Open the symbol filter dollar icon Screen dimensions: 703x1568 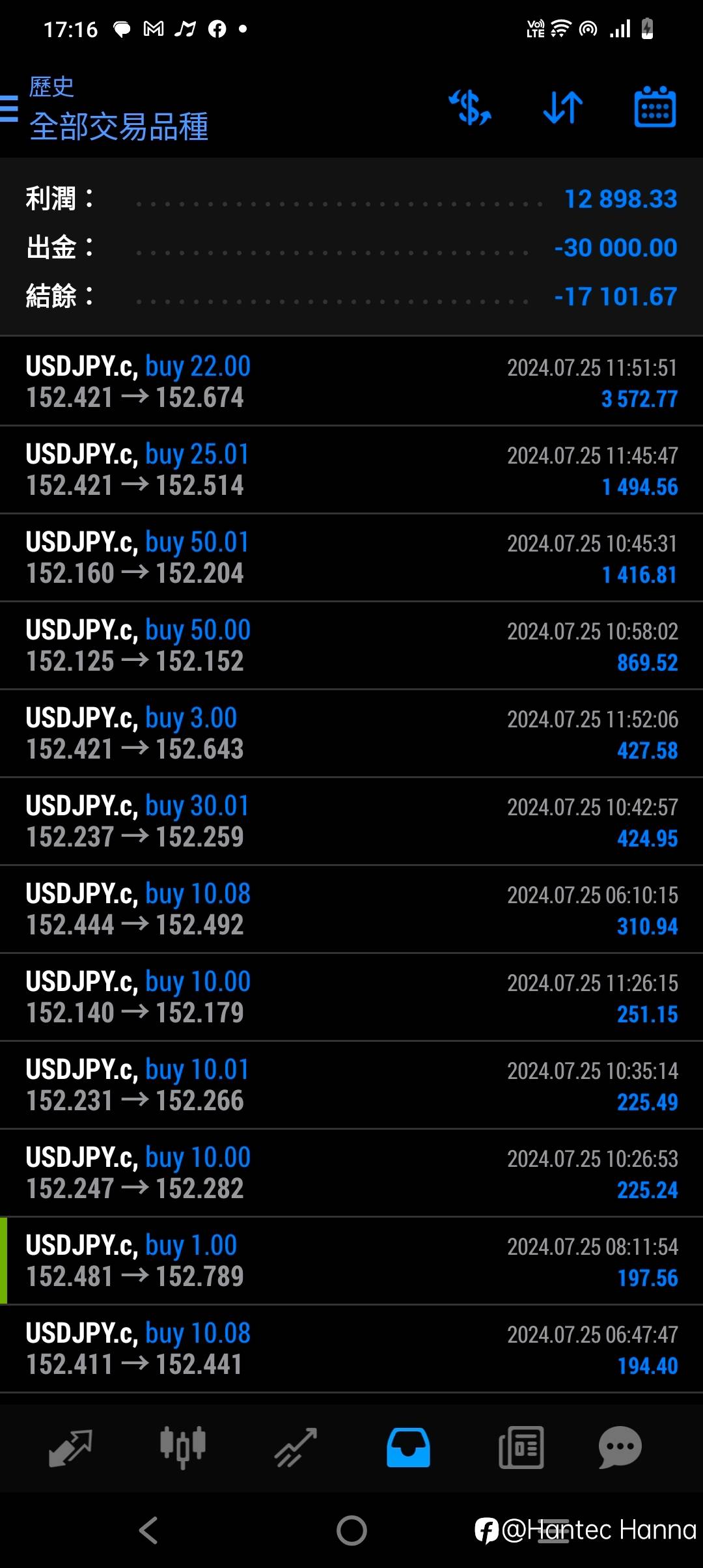[x=470, y=107]
